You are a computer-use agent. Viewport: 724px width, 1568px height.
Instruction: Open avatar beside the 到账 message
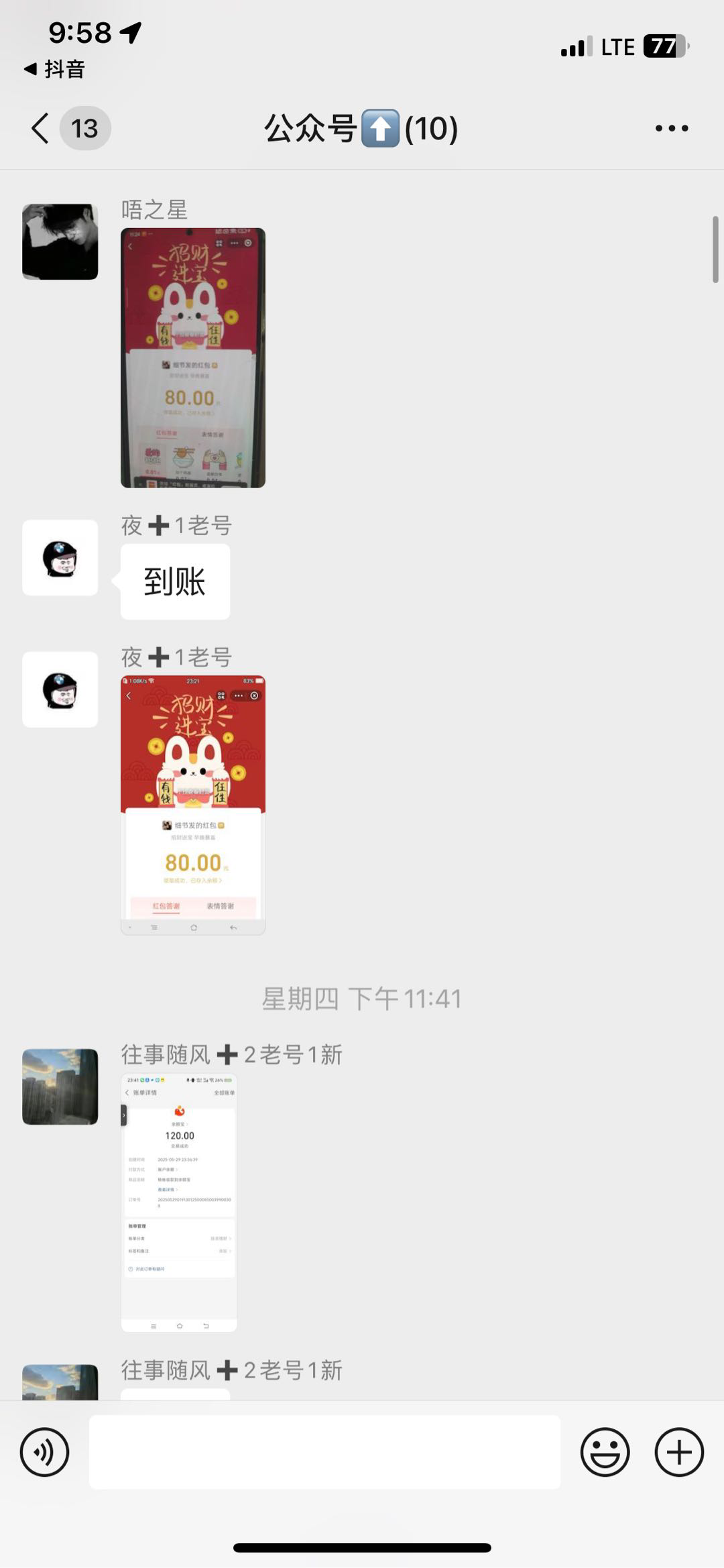(x=60, y=557)
